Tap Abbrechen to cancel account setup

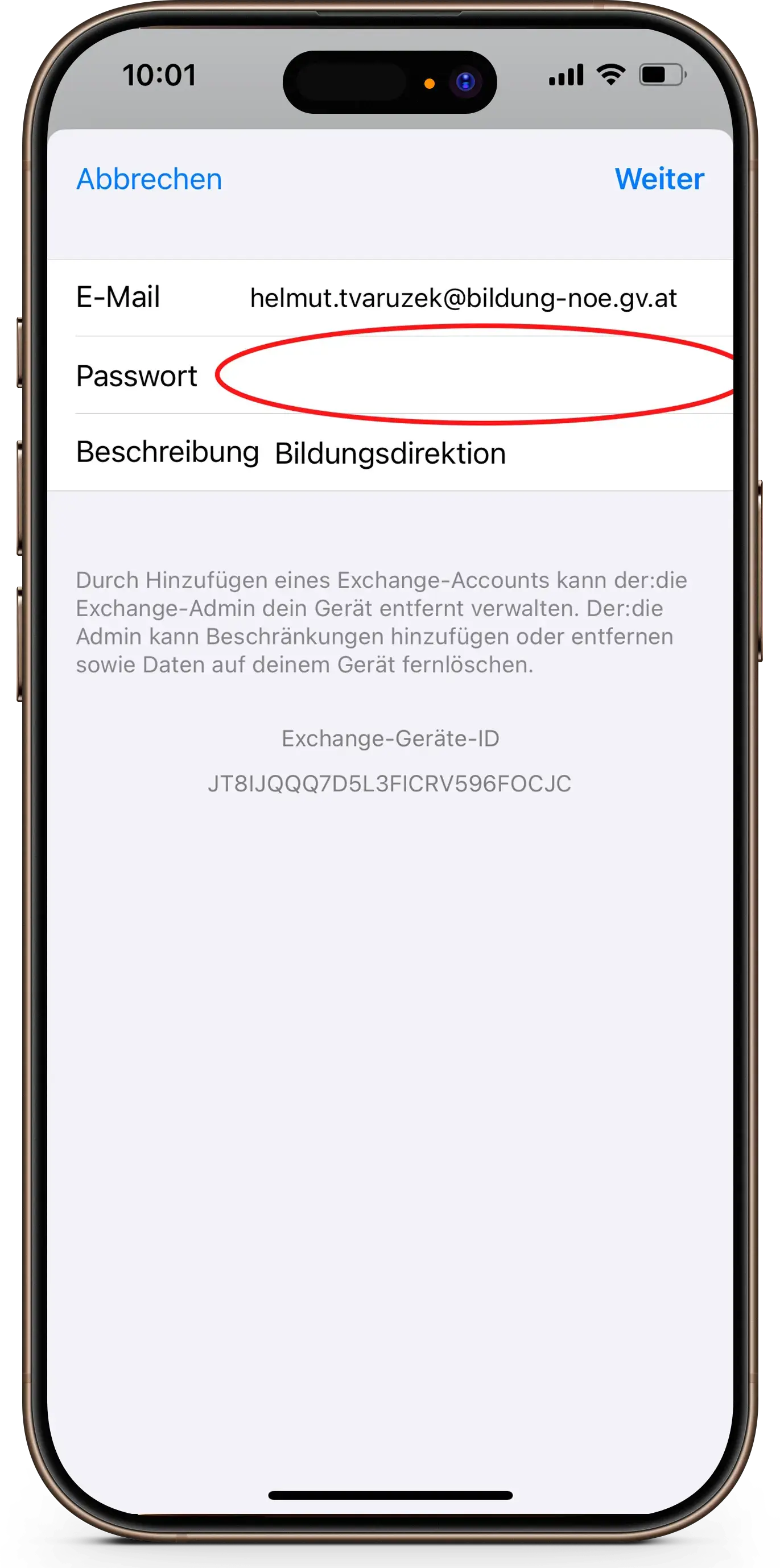149,179
